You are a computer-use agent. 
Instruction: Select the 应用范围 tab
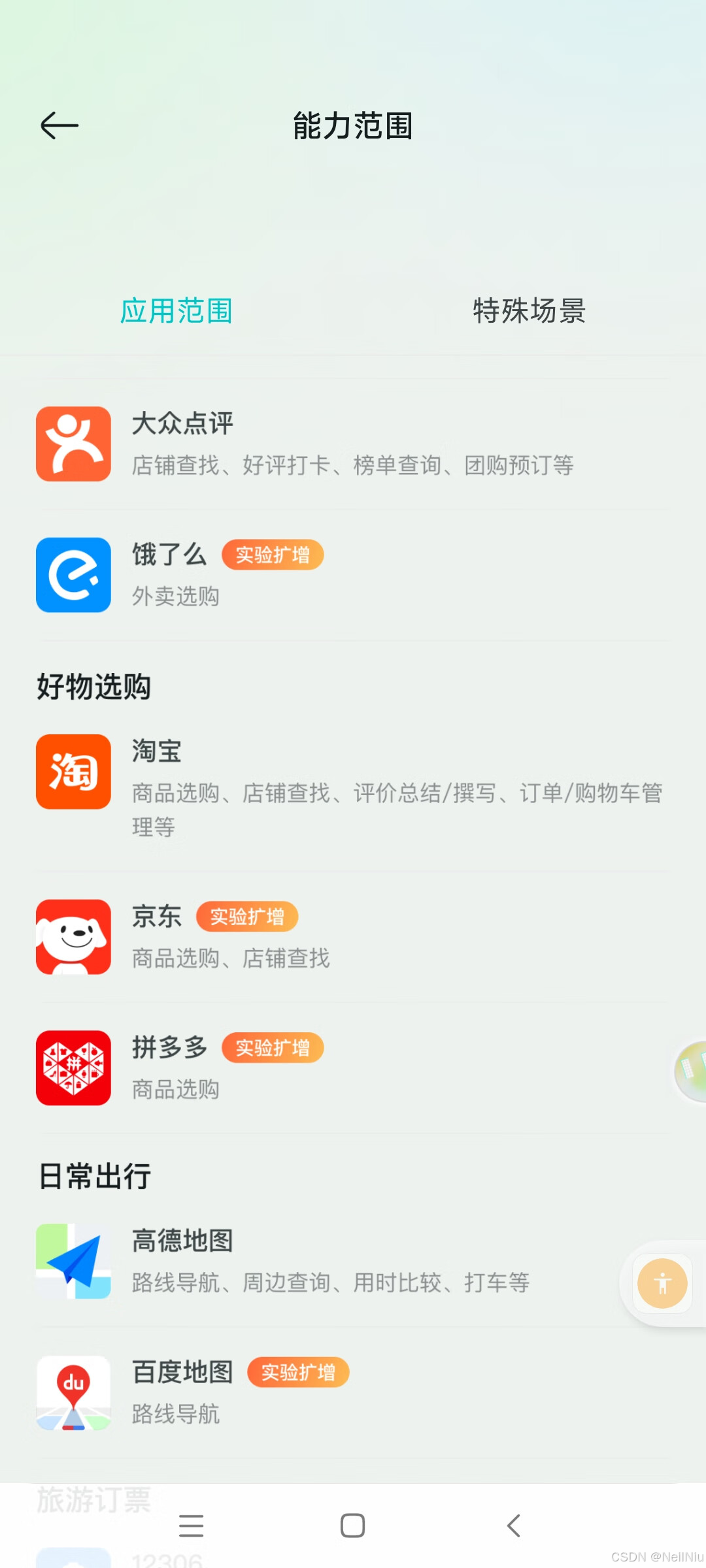coord(176,311)
